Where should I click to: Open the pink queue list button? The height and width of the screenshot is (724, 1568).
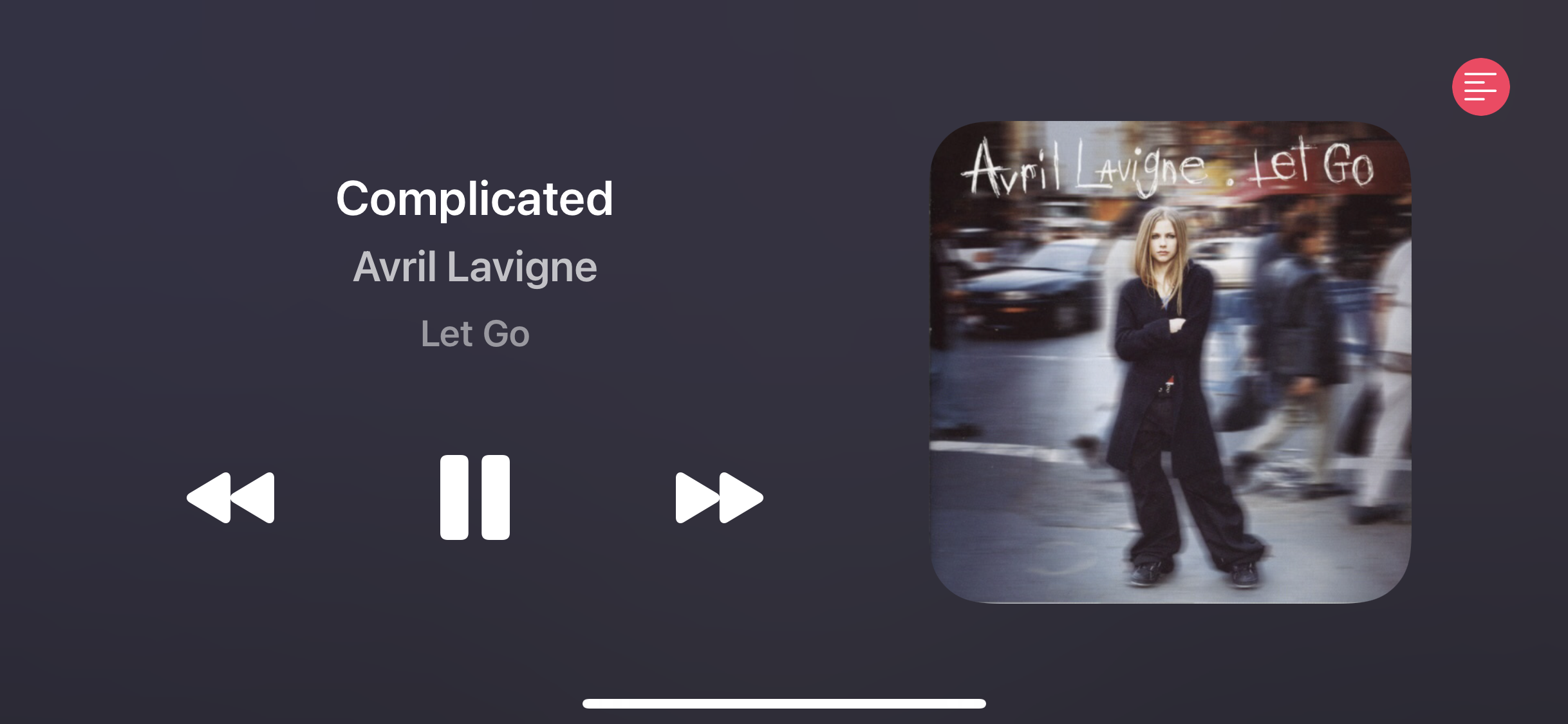[x=1480, y=87]
